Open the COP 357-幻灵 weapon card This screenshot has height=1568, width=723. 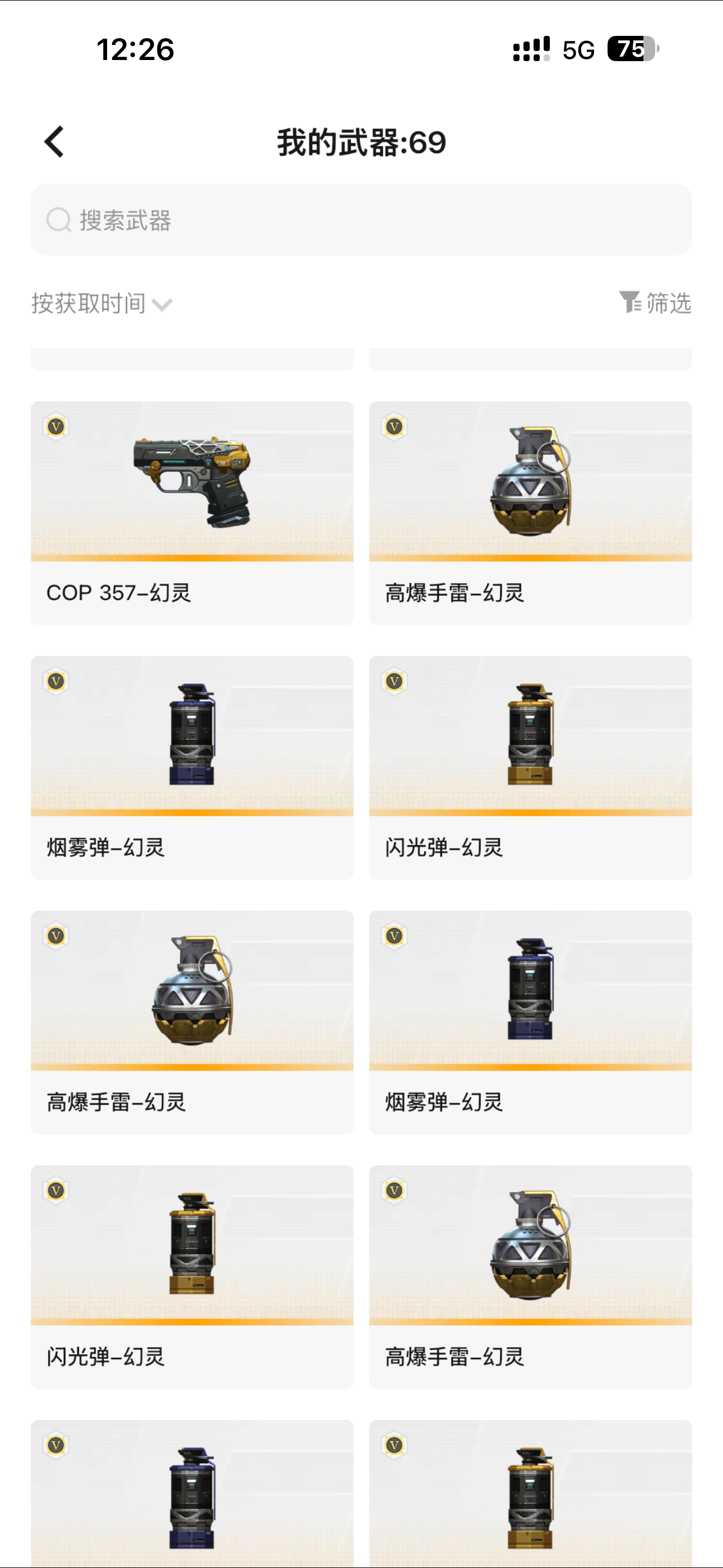click(x=192, y=512)
